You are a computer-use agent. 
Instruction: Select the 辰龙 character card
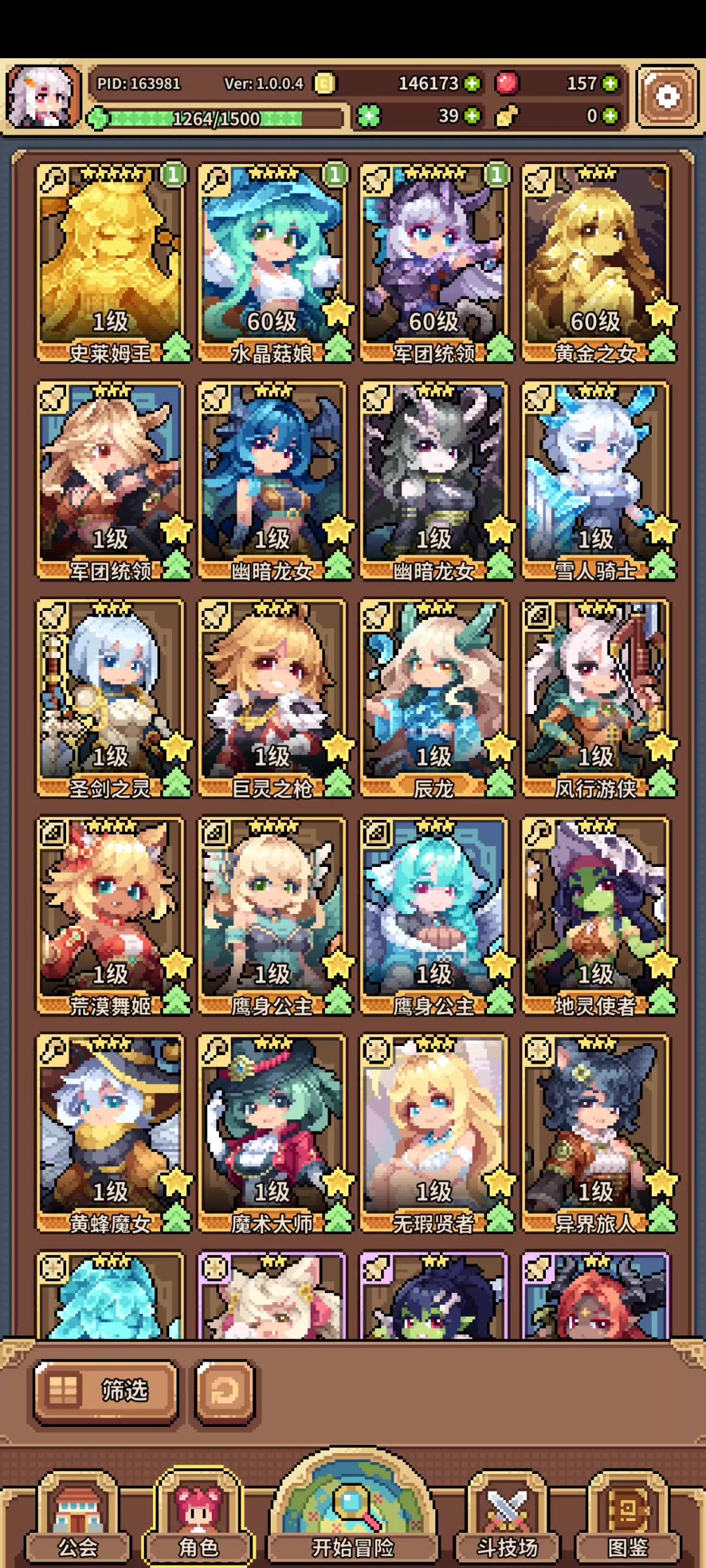(433, 696)
